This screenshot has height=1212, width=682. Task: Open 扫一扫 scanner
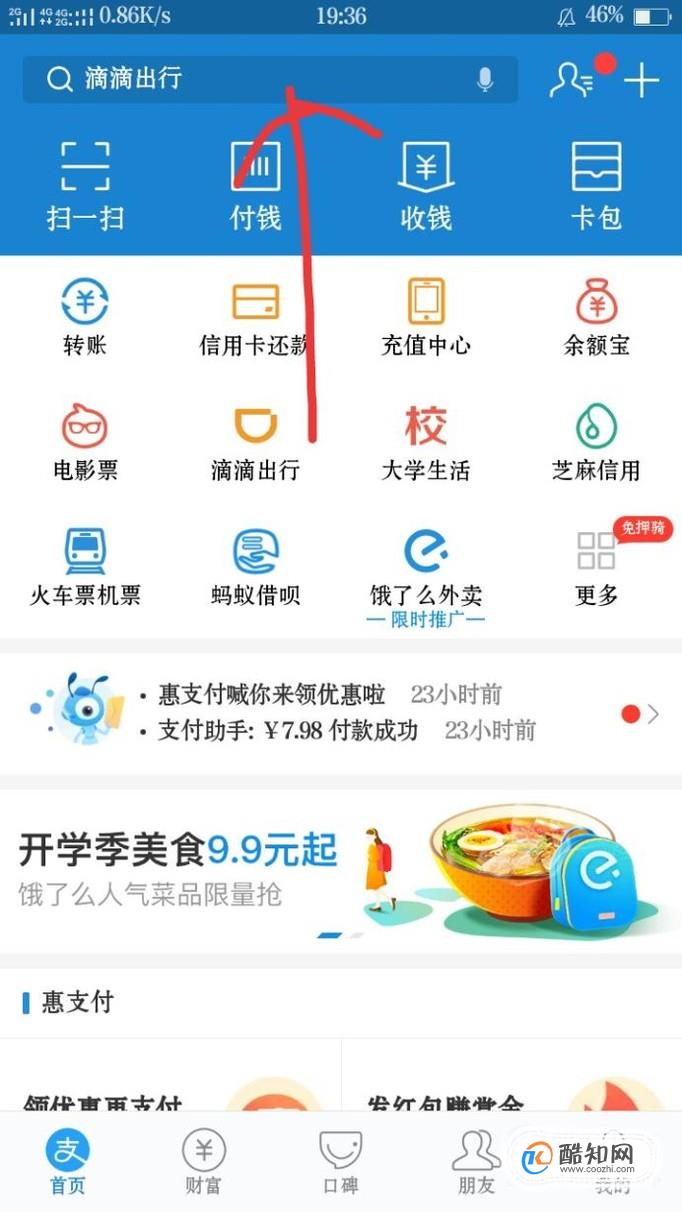[x=85, y=185]
